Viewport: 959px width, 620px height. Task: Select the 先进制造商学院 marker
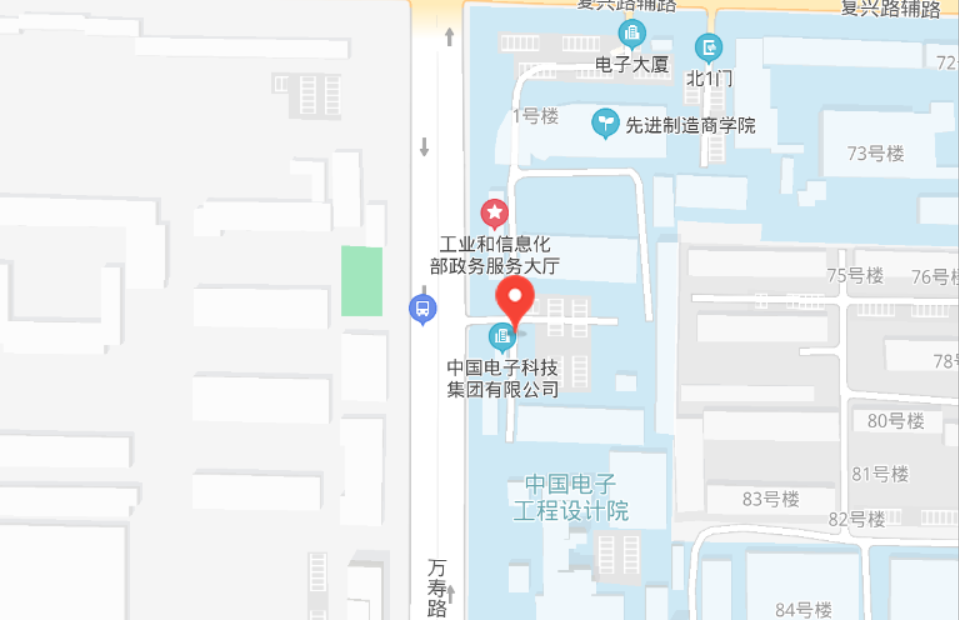[x=605, y=123]
